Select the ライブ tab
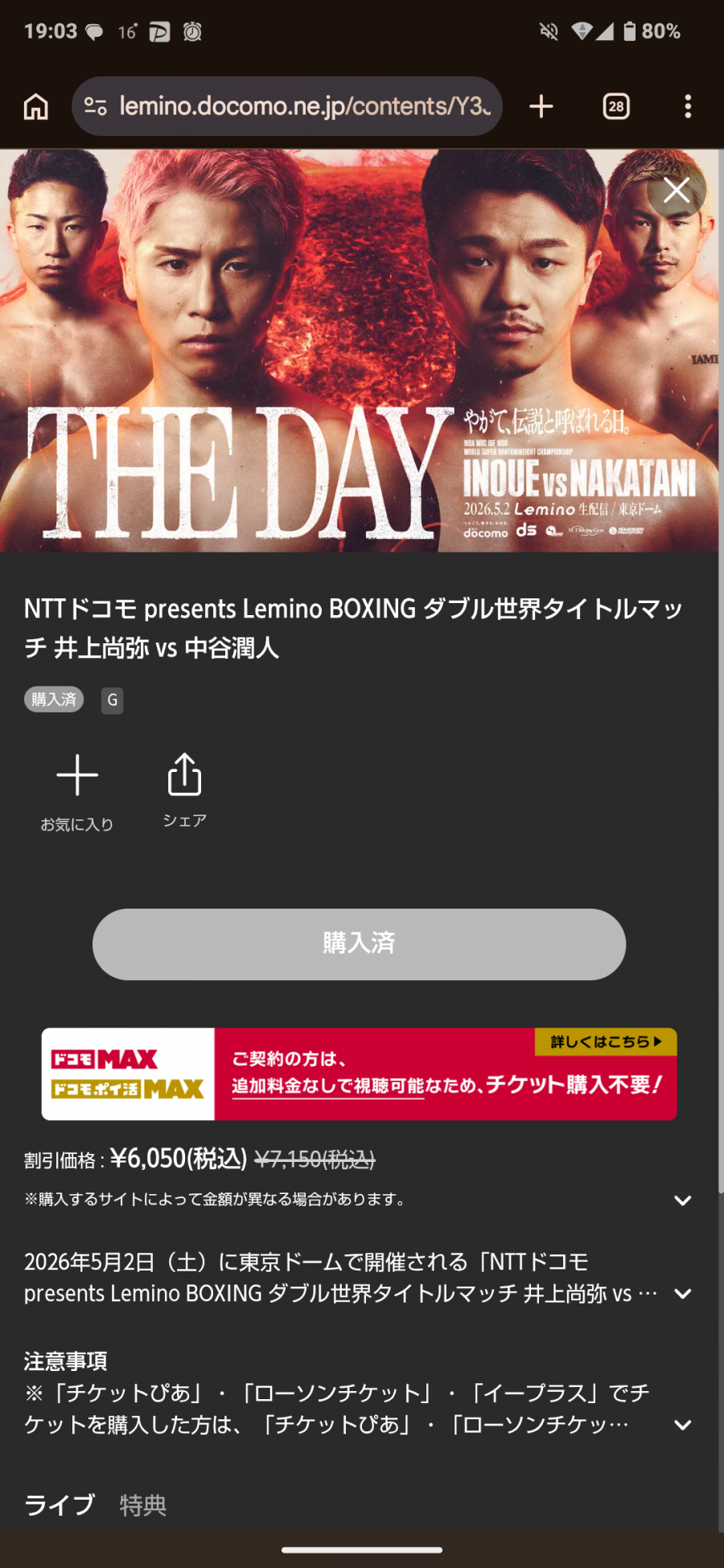The height and width of the screenshot is (1568, 724). click(60, 1504)
